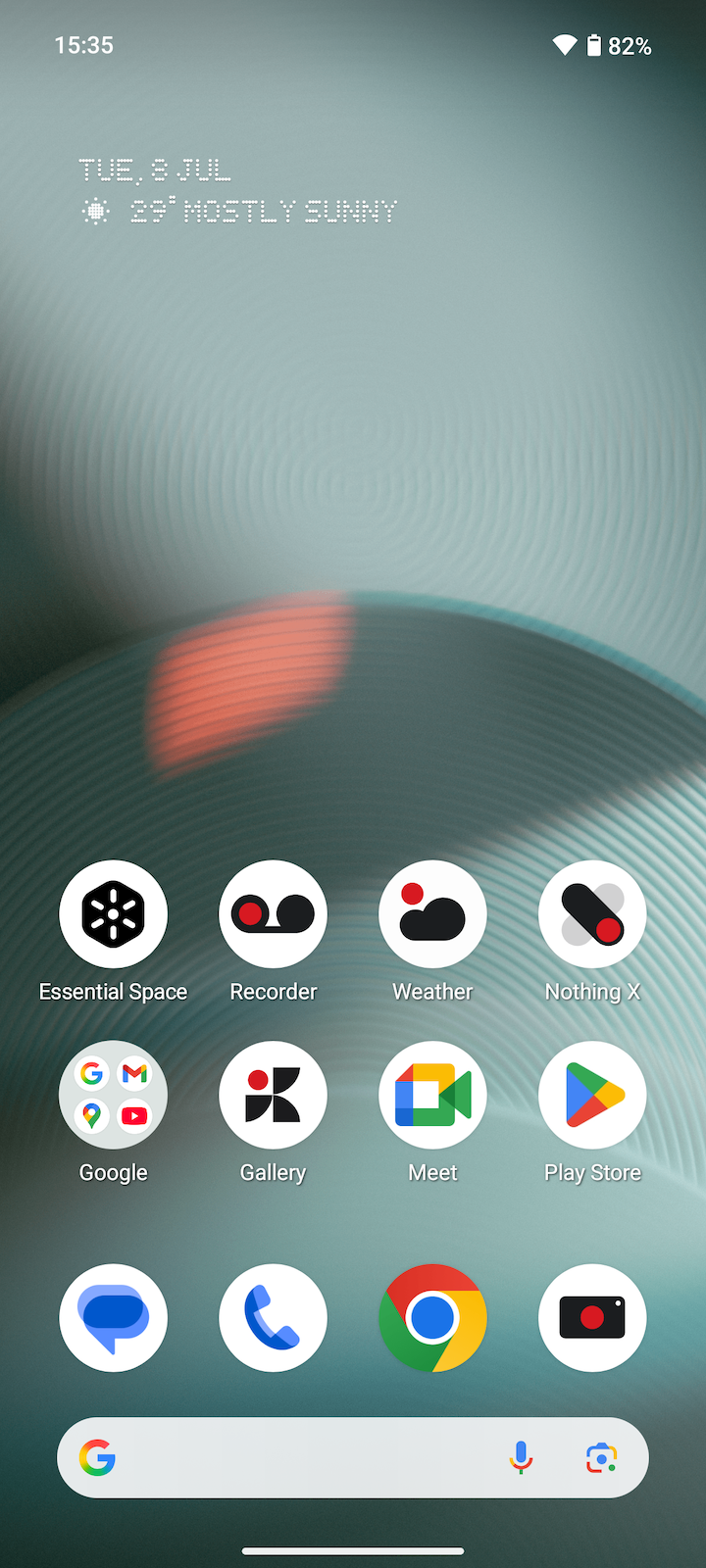Viewport: 706px width, 1568px height.
Task: Launch the Nothing X app
Action: [x=592, y=914]
